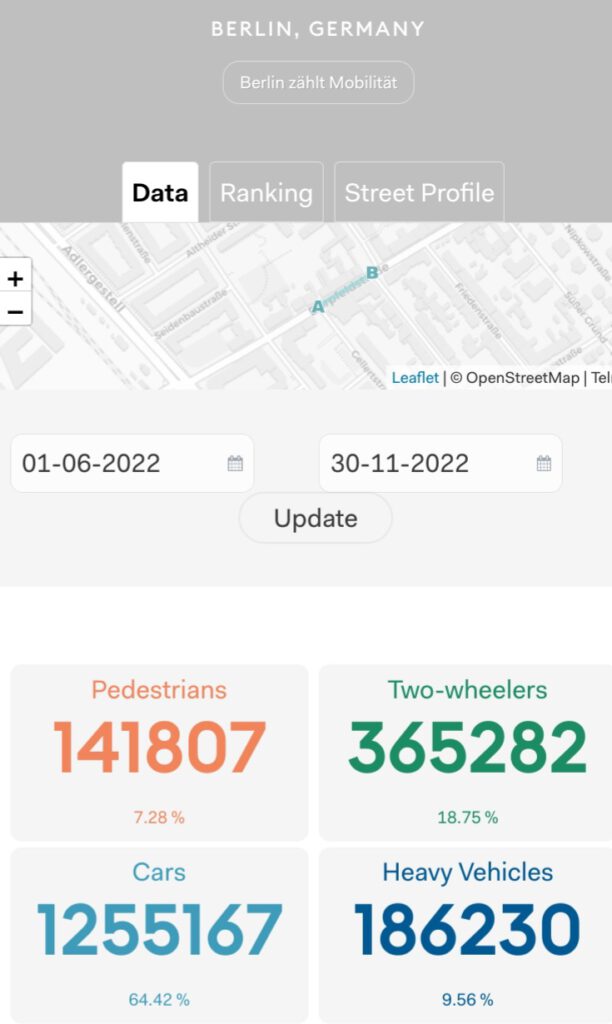Switch to the Street Profile tab
Image resolution: width=612 pixels, height=1024 pixels.
pyautogui.click(x=419, y=193)
